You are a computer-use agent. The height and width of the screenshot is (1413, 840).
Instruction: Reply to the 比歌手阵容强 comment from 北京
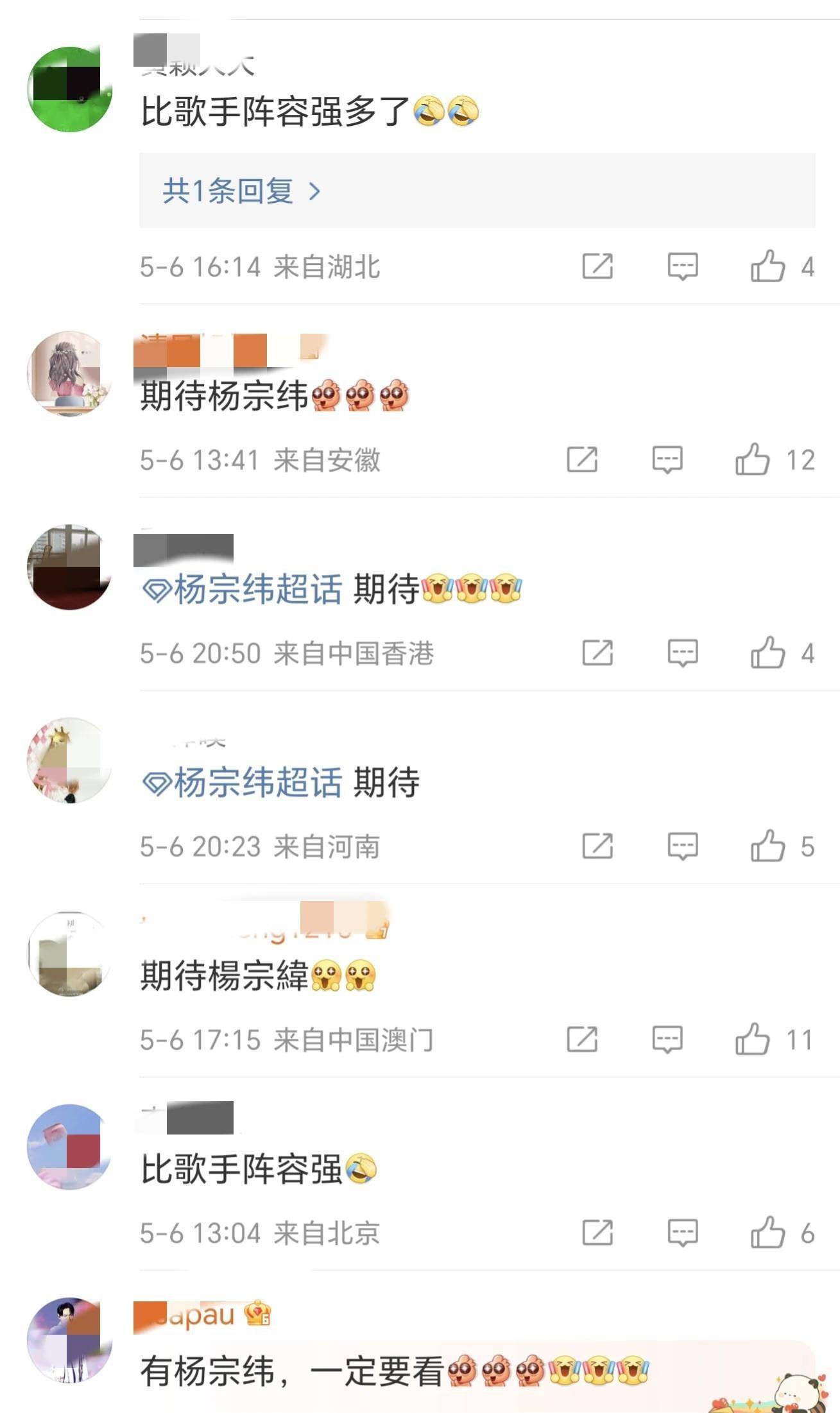pyautogui.click(x=682, y=1233)
